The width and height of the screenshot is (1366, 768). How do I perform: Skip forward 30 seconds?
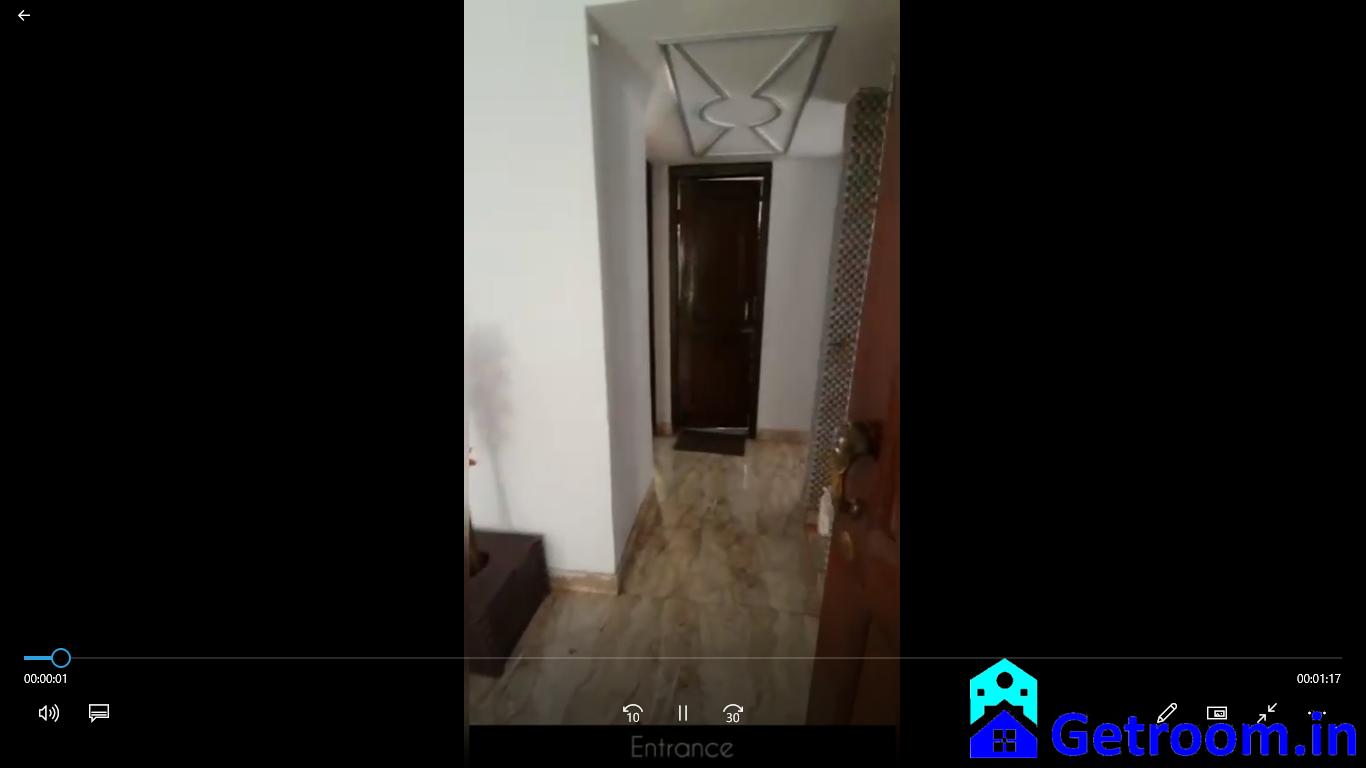point(733,713)
